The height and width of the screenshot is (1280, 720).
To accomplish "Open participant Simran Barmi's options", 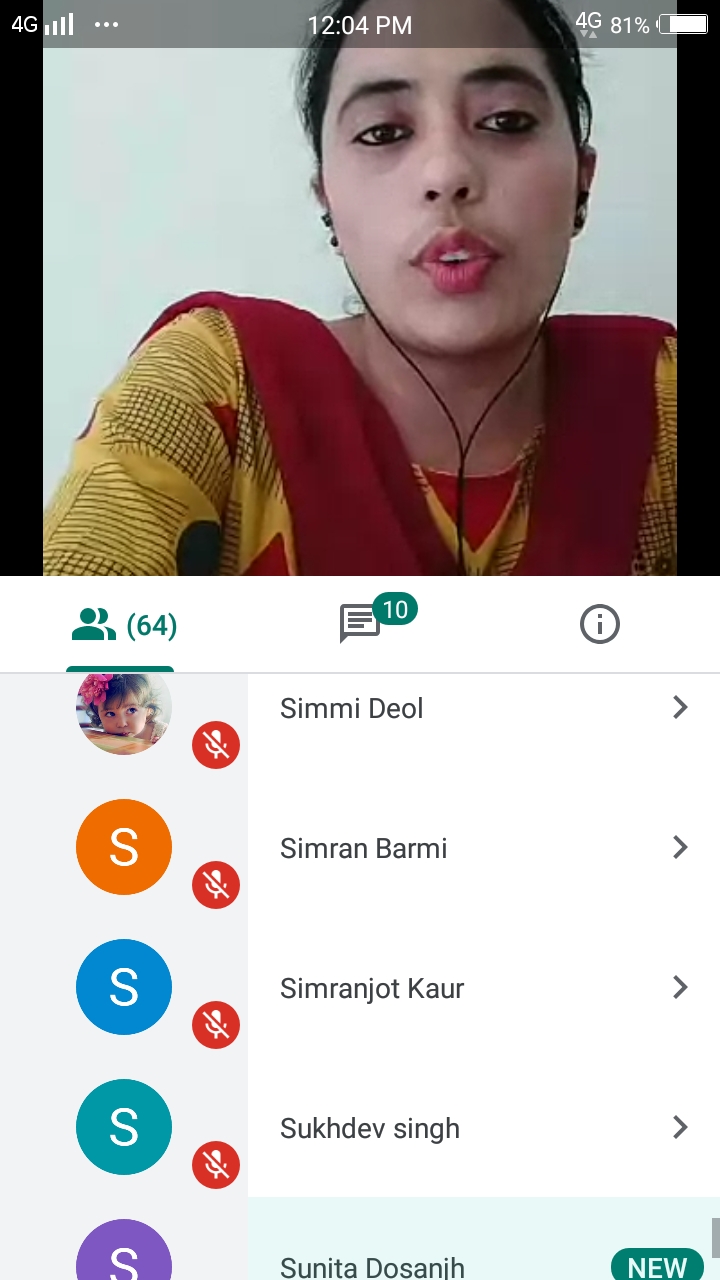I will [x=680, y=848].
